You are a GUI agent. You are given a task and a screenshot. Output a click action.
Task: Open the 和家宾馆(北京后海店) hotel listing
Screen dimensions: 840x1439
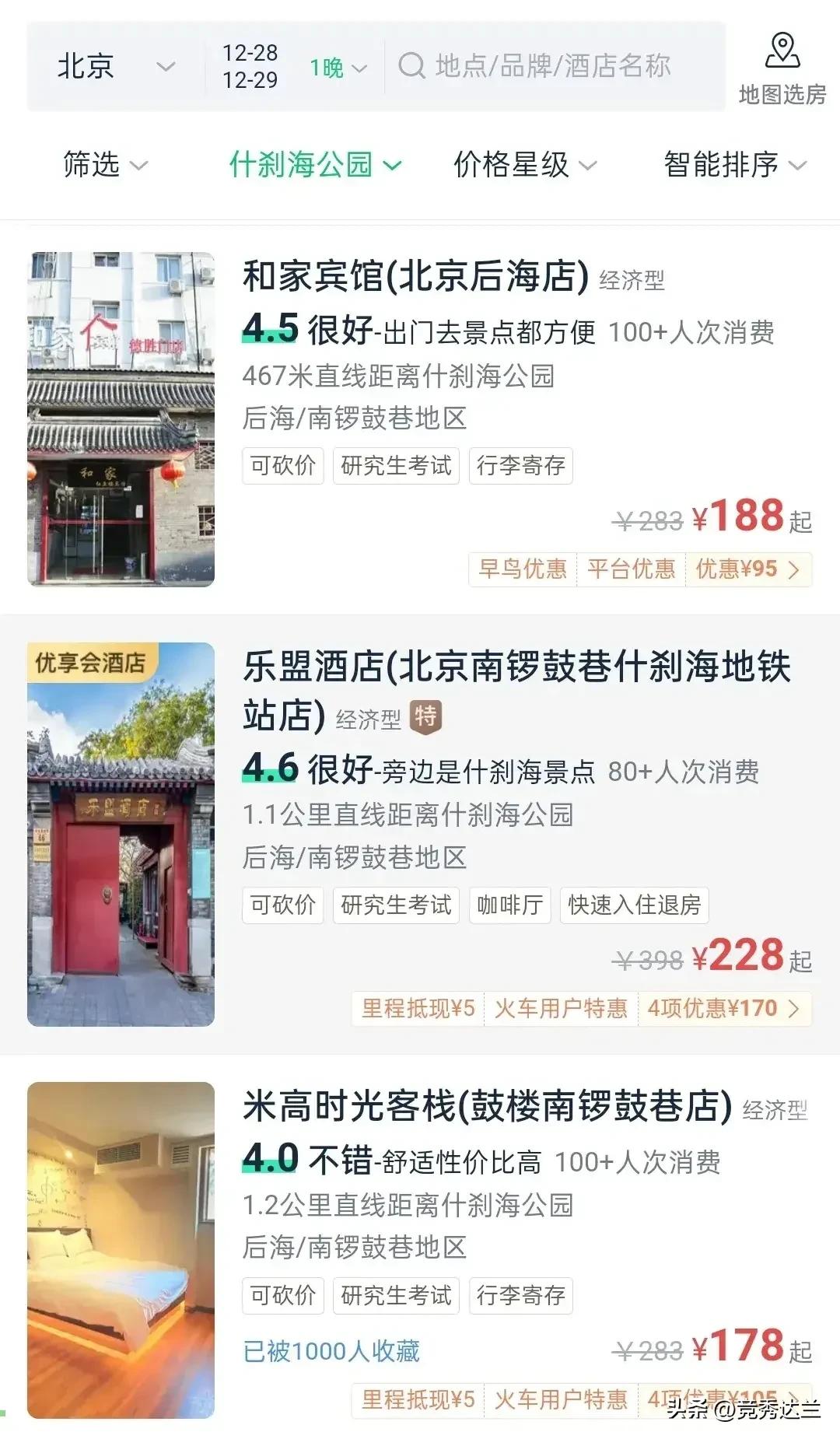point(415,276)
